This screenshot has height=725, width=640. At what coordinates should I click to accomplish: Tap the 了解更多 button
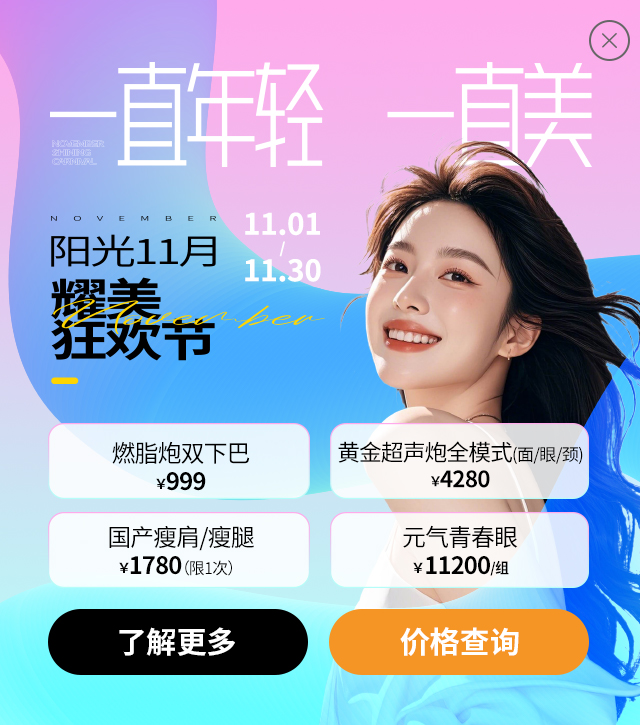[x=178, y=642]
